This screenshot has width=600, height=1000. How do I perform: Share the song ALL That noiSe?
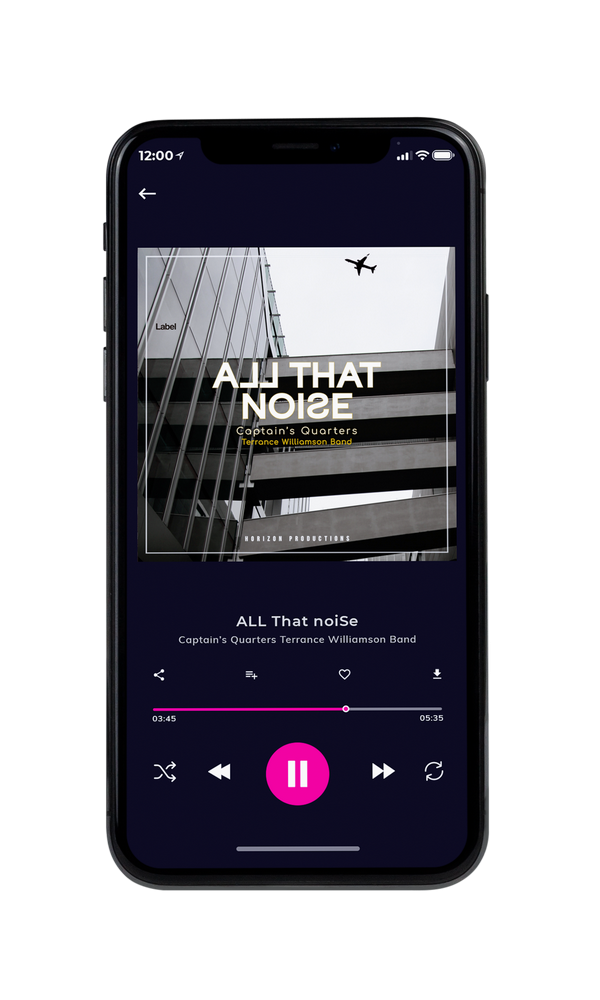point(159,675)
